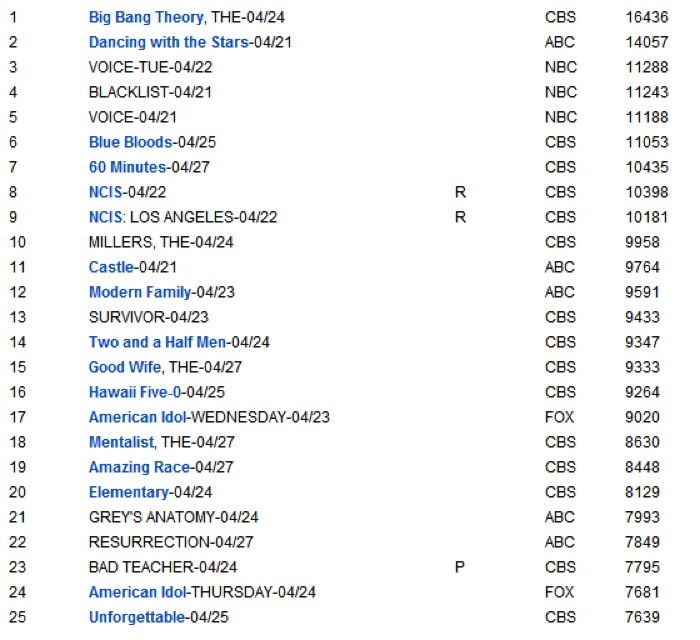Visit the Elementary link
Image resolution: width=700 pixels, height=640 pixels.
[x=128, y=492]
